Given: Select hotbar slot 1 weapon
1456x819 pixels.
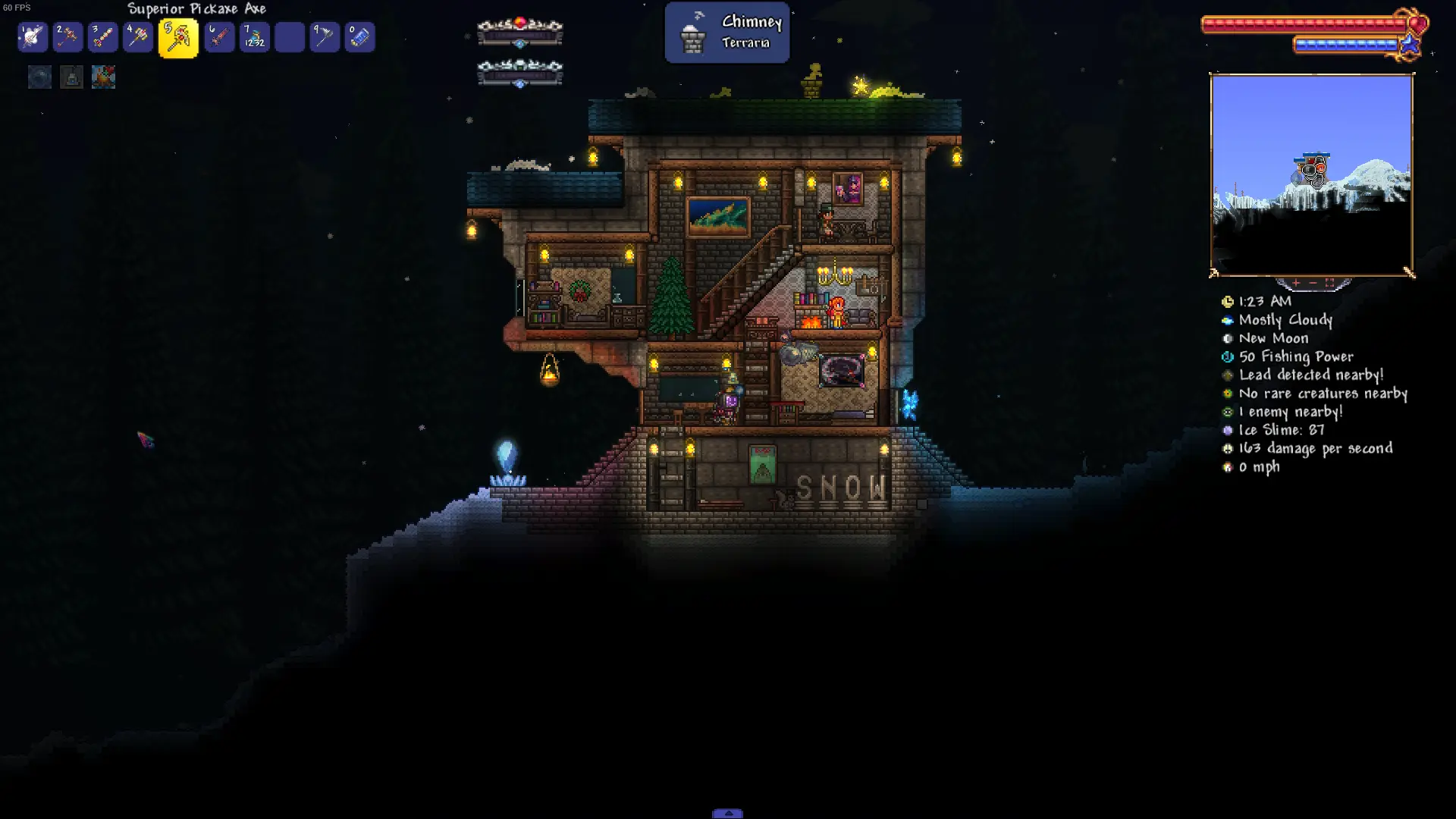Looking at the screenshot, I should point(33,37).
